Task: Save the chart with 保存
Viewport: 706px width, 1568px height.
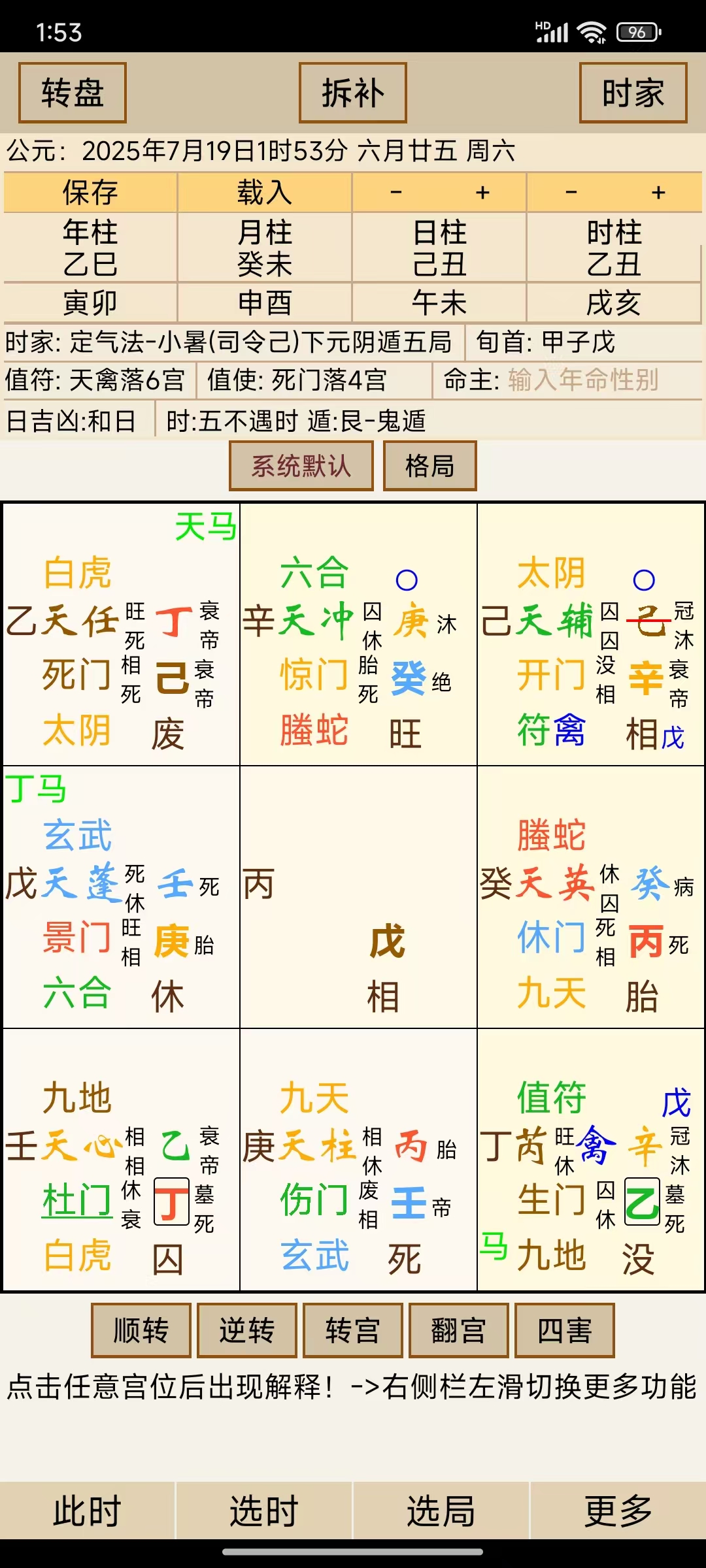Action: (90, 193)
